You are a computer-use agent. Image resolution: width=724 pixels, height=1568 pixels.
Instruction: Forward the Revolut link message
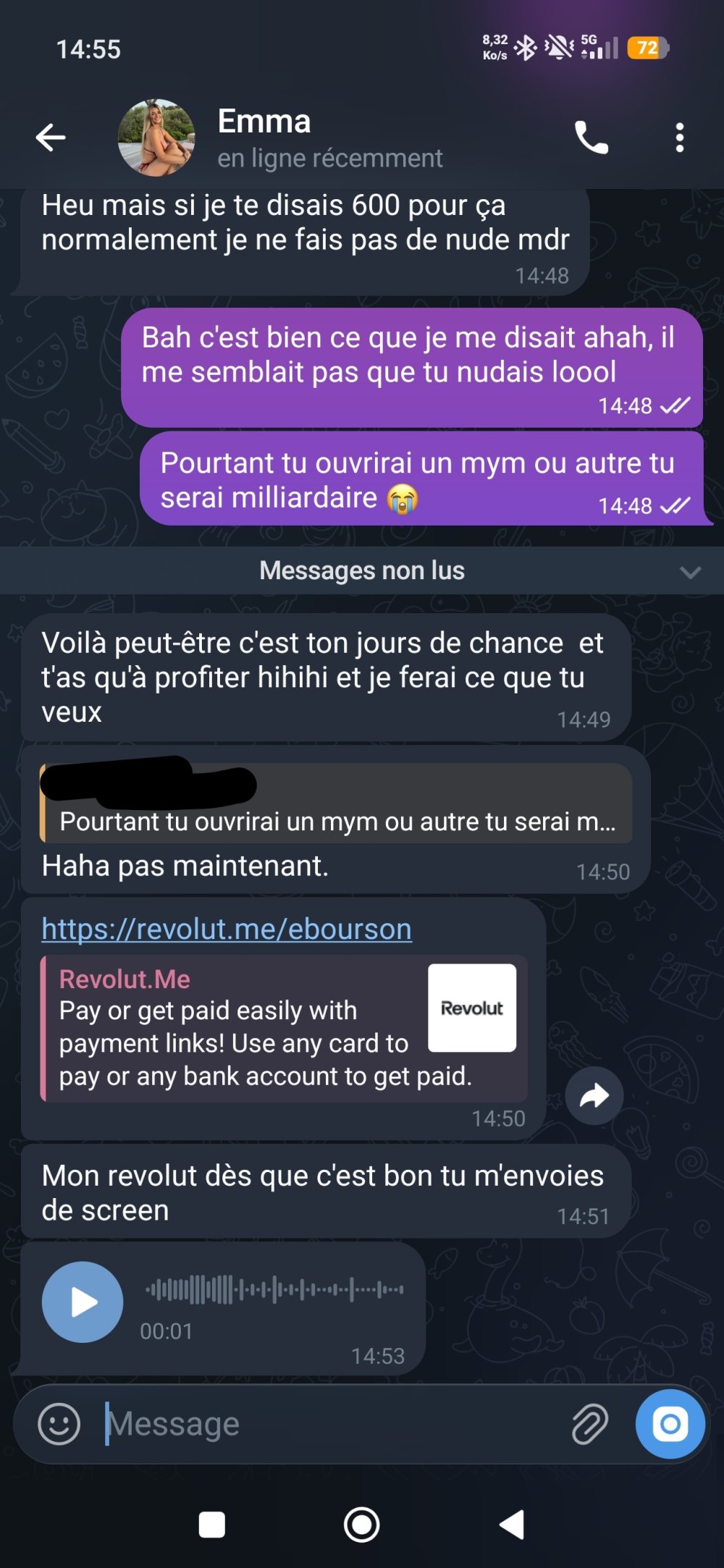pyautogui.click(x=594, y=1096)
